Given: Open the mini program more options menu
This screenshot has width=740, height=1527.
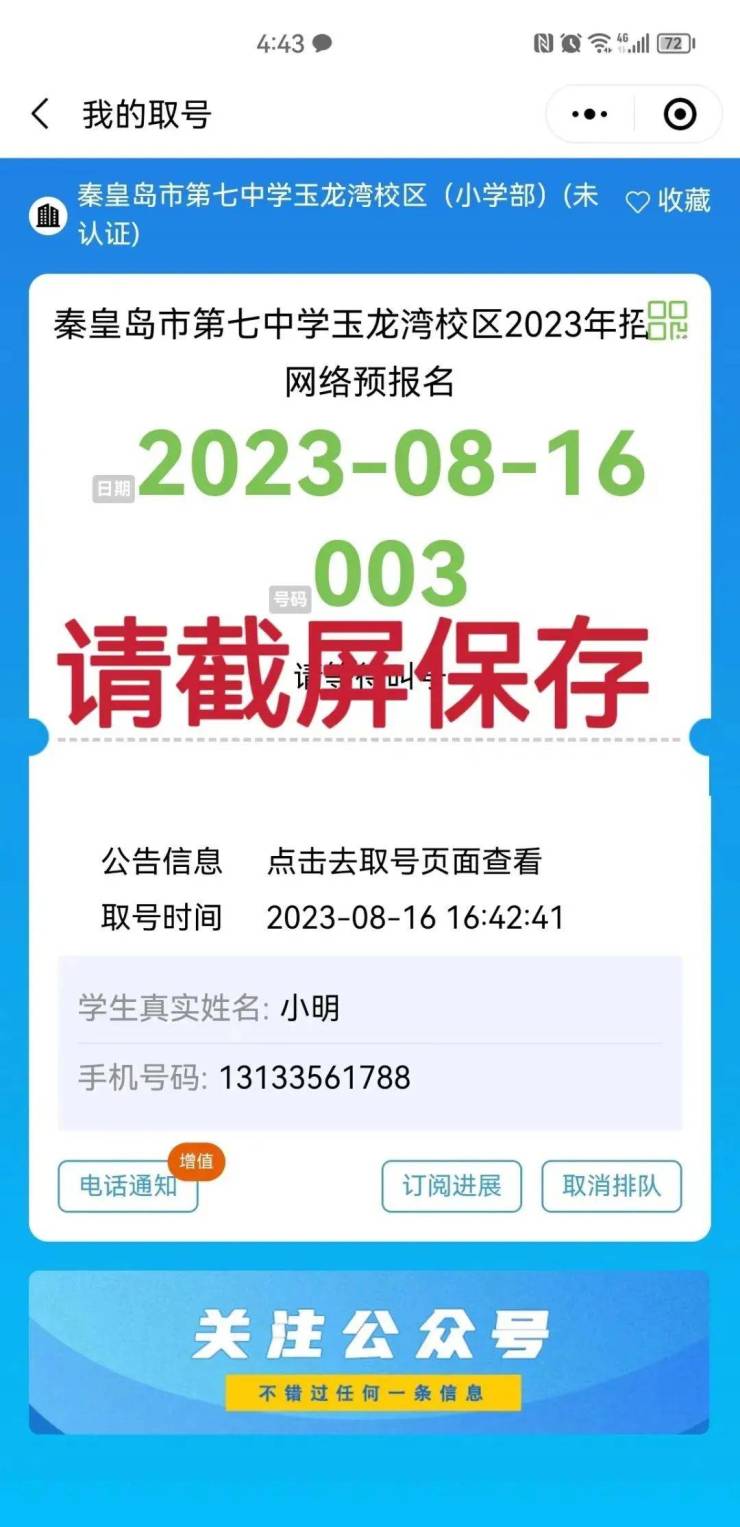Looking at the screenshot, I should 590,114.
